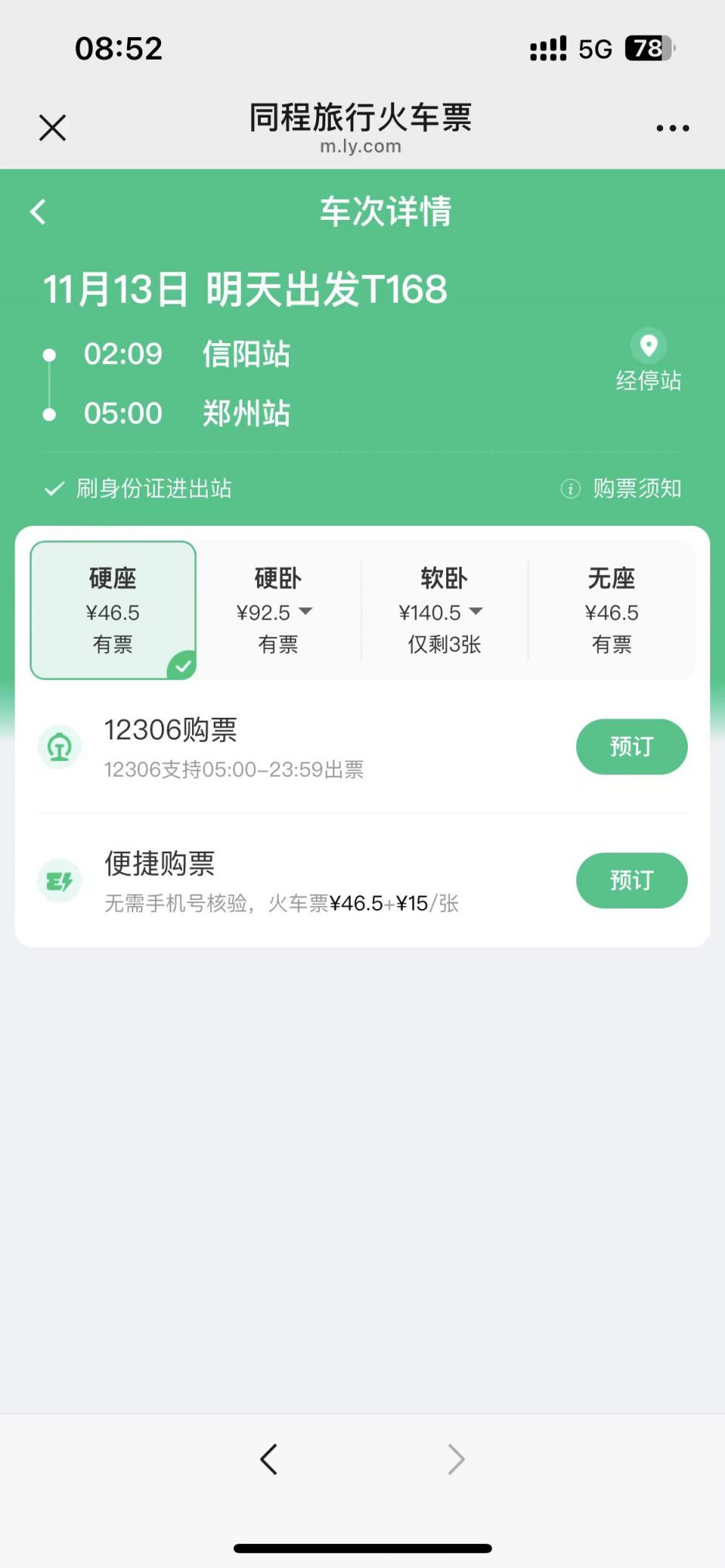Select 无座 standing ticket
Viewport: 725px width, 1568px height.
pyautogui.click(x=611, y=610)
